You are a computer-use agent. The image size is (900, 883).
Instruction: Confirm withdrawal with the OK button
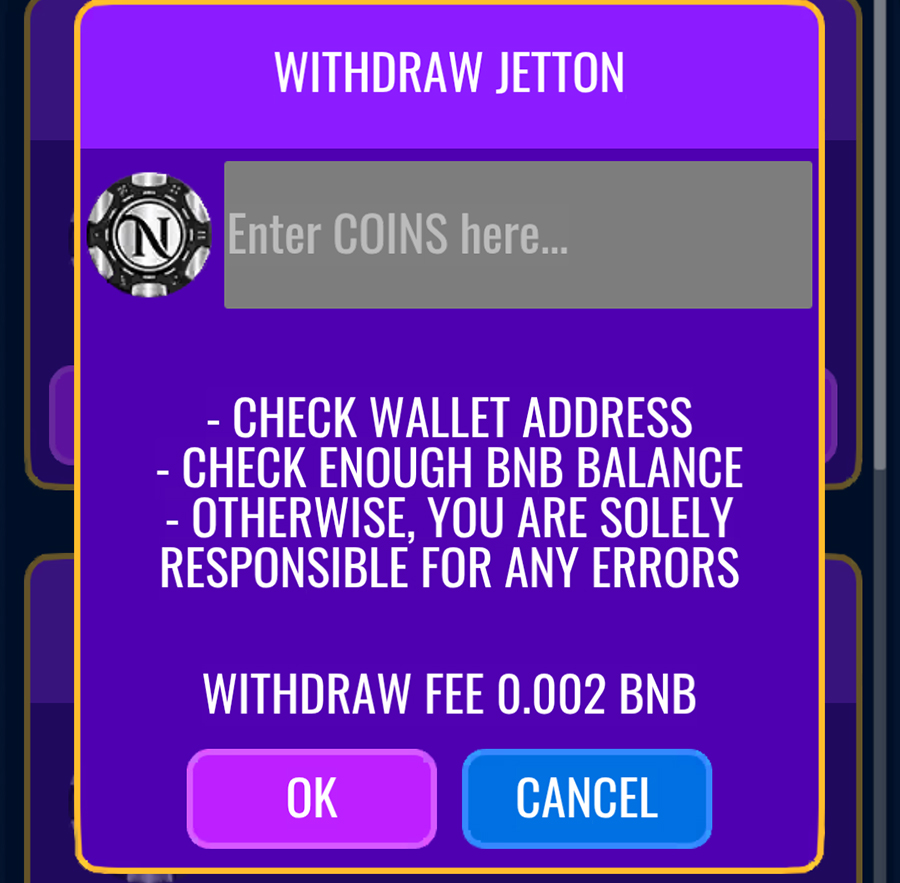click(312, 798)
